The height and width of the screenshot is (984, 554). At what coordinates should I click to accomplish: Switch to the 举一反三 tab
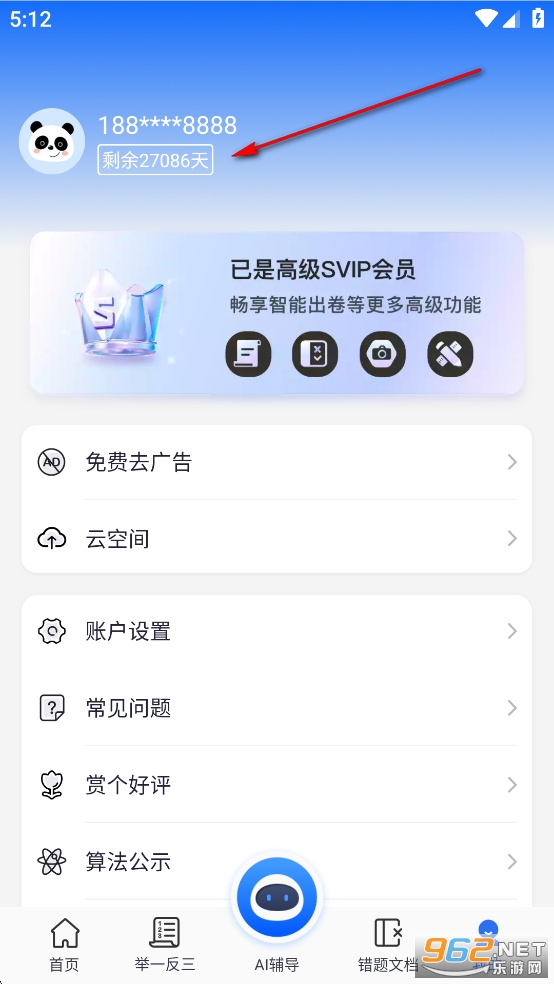click(165, 944)
